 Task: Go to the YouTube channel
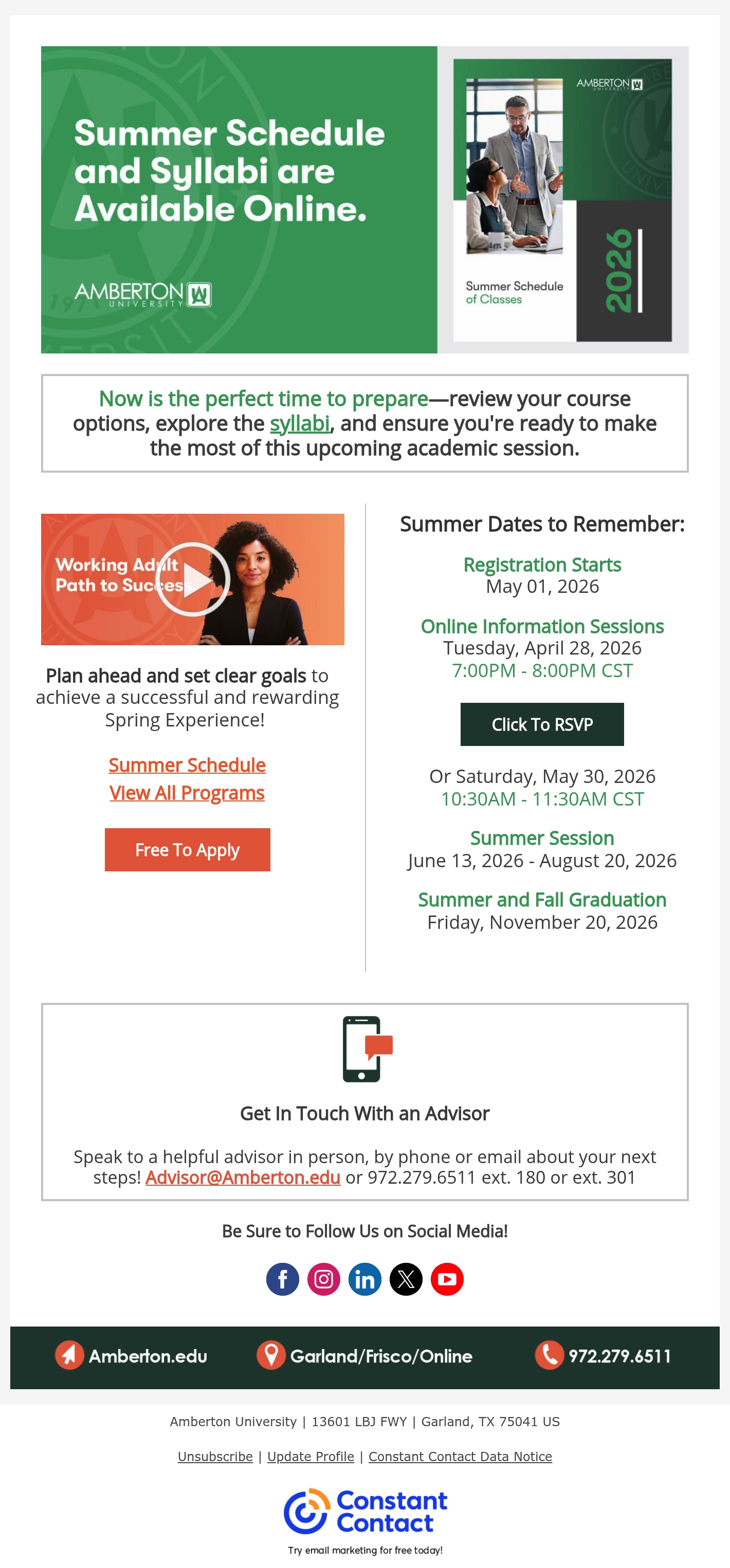(447, 1279)
